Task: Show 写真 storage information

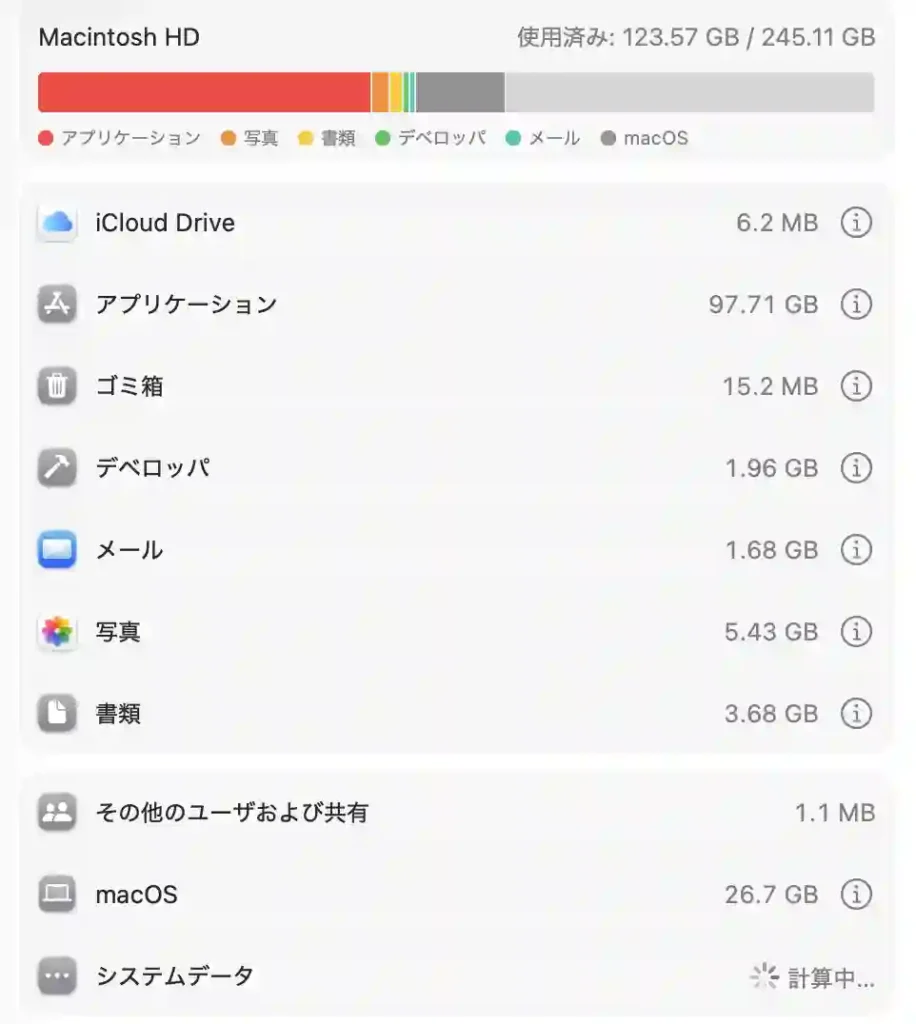Action: (855, 632)
